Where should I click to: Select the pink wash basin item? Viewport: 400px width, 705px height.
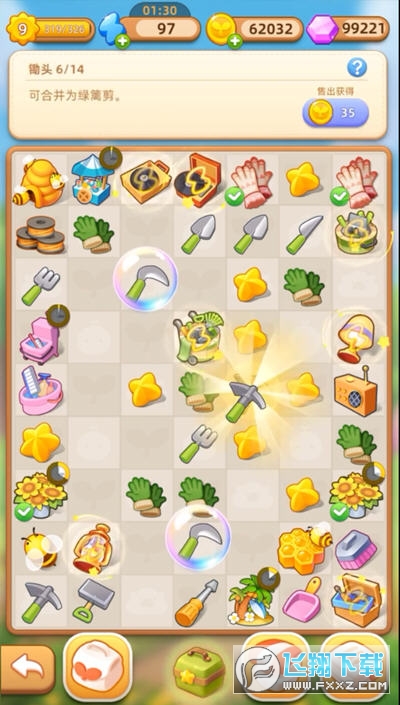[40, 391]
